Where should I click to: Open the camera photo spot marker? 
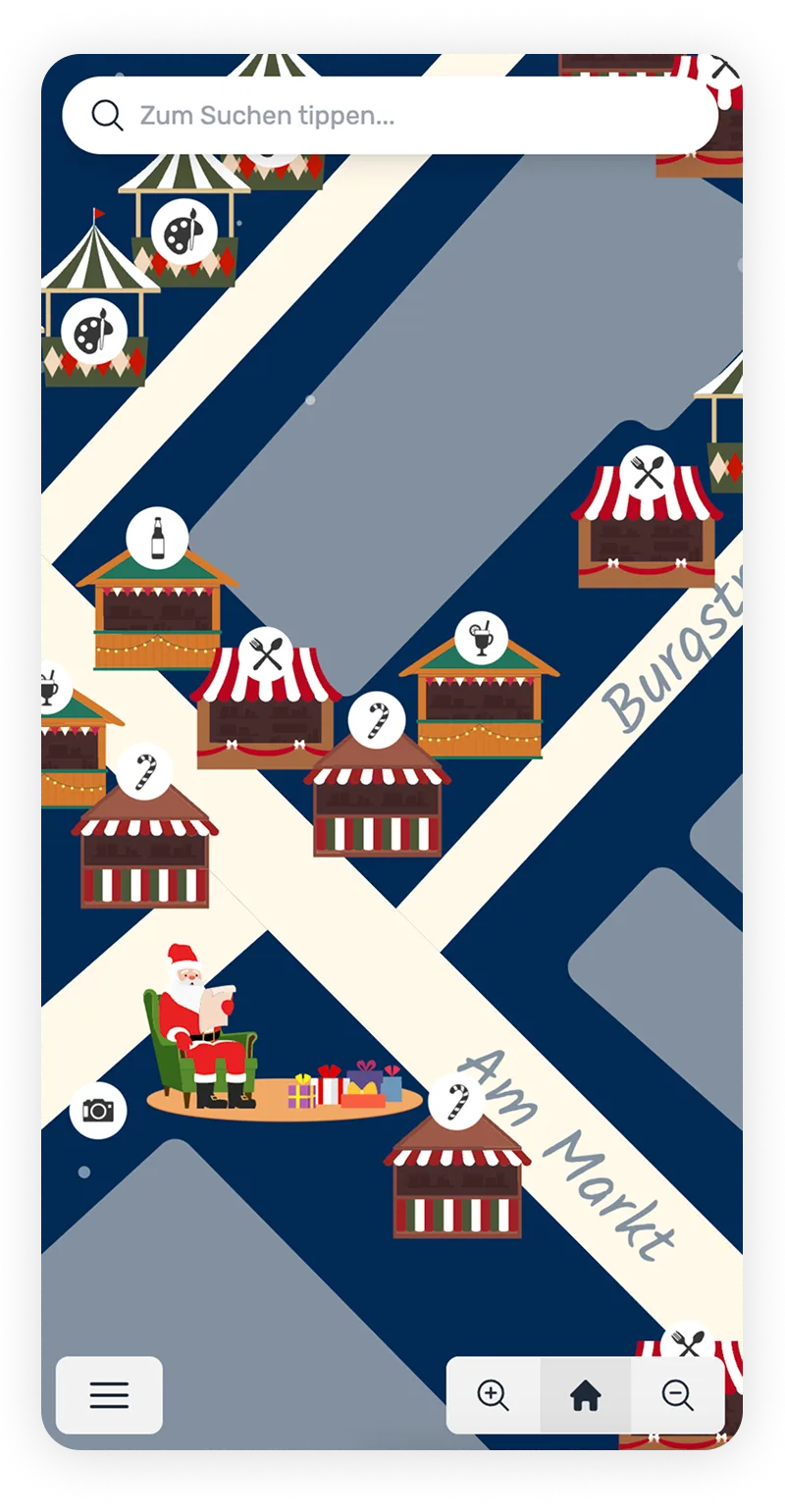click(x=98, y=1111)
